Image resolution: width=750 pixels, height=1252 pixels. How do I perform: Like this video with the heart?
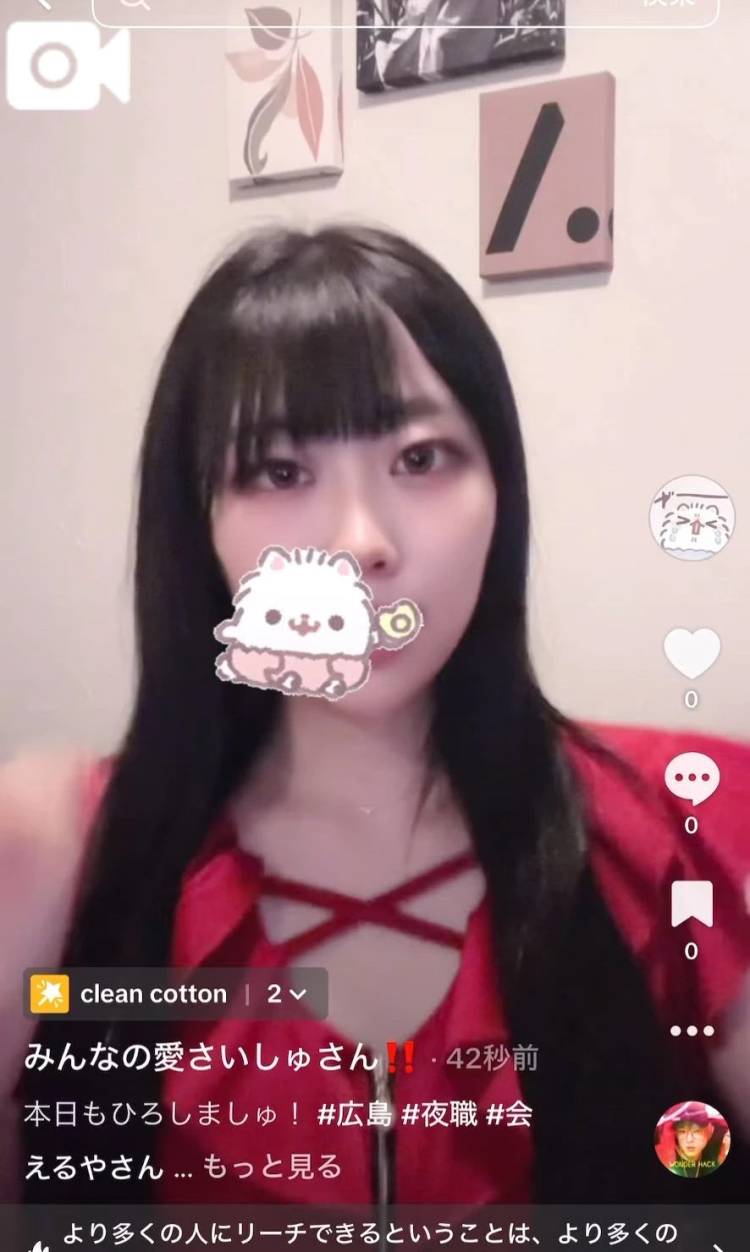[692, 653]
